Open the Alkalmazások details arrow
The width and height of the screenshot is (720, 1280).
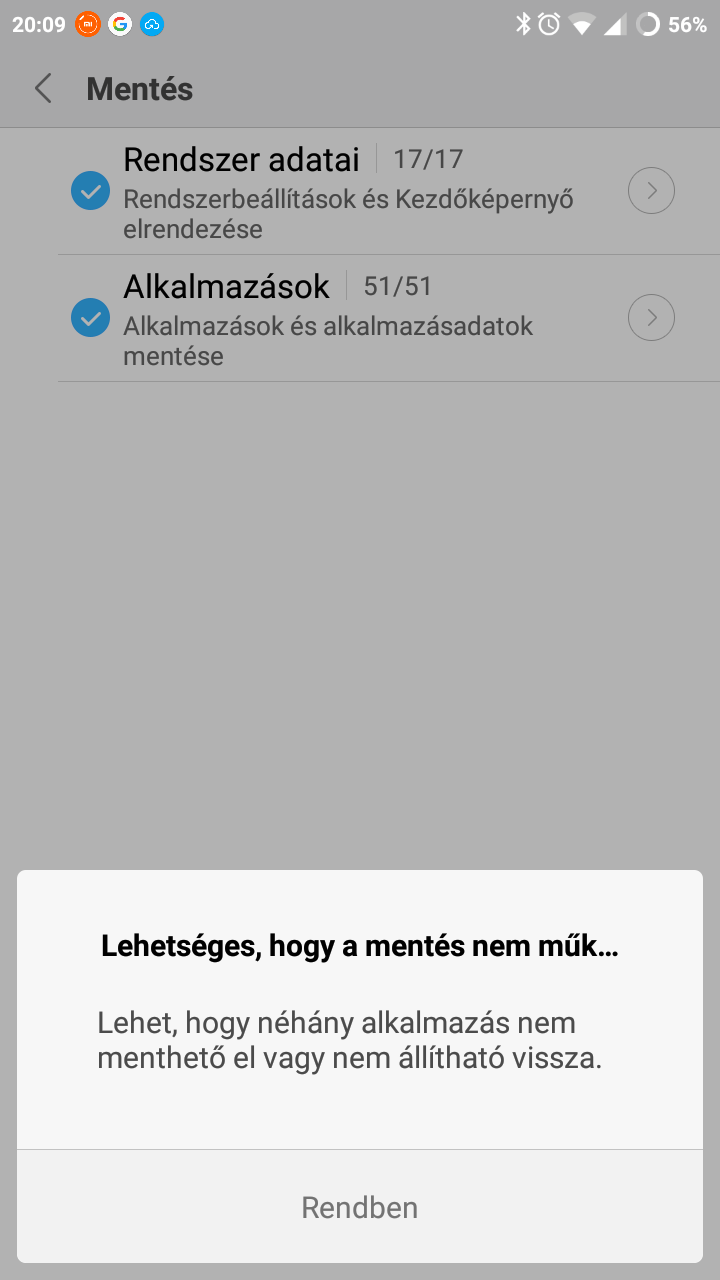coord(651,318)
